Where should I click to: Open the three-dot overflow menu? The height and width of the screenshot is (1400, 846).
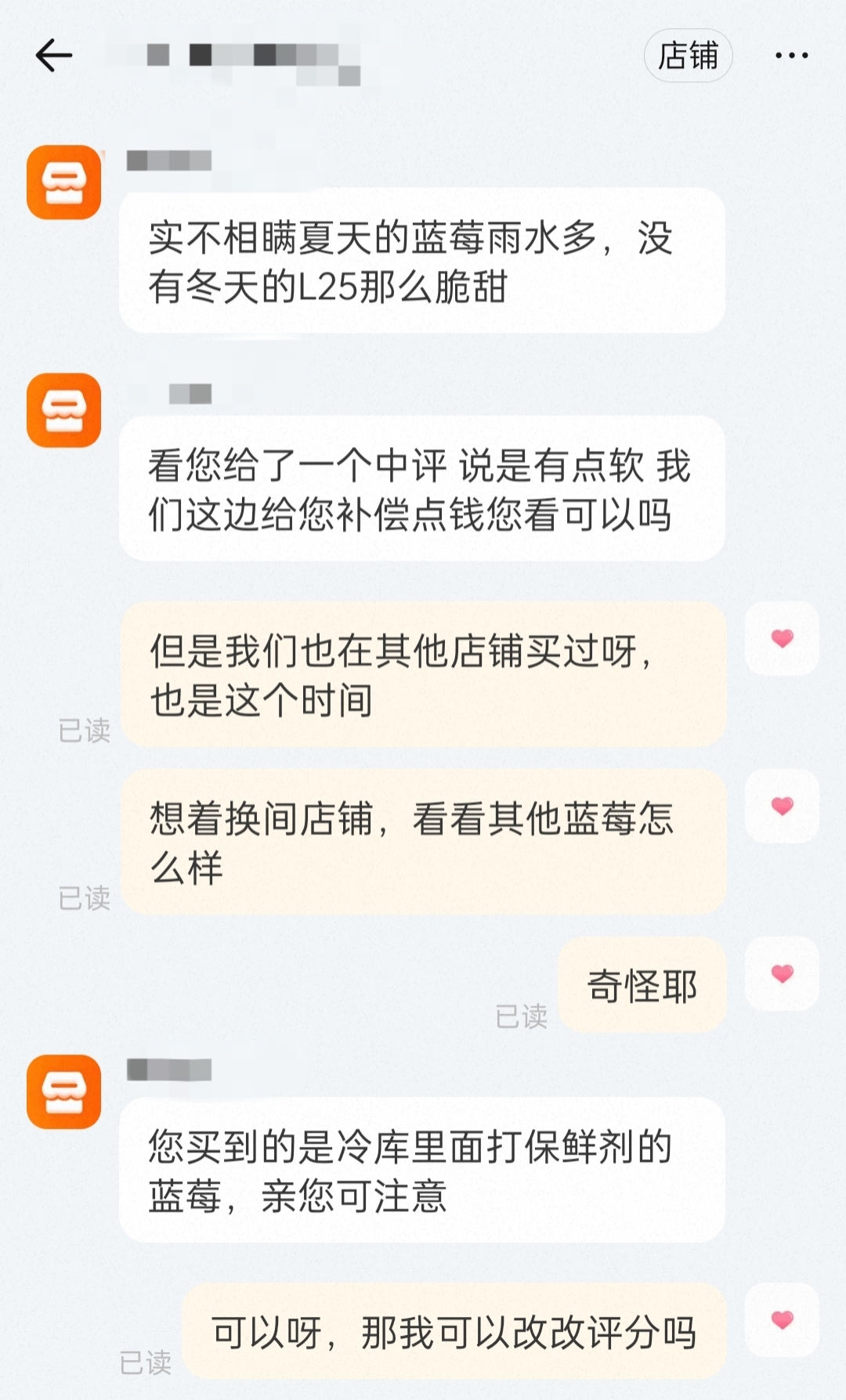[x=791, y=56]
